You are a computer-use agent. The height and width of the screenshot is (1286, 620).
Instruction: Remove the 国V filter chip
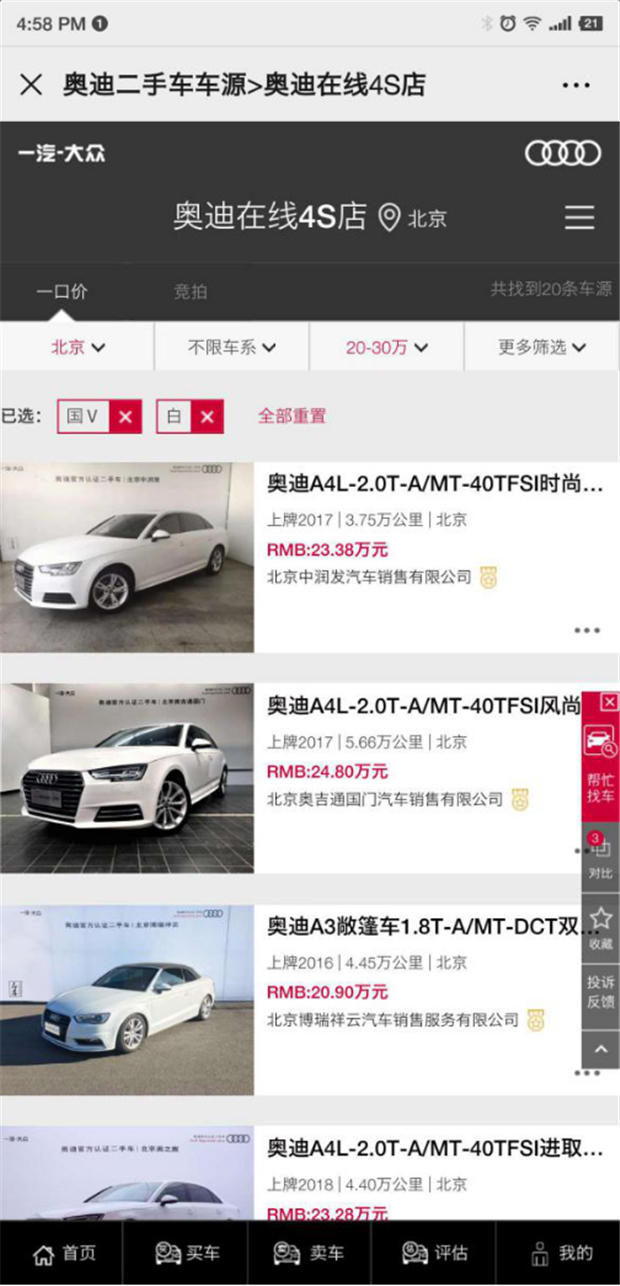124,417
